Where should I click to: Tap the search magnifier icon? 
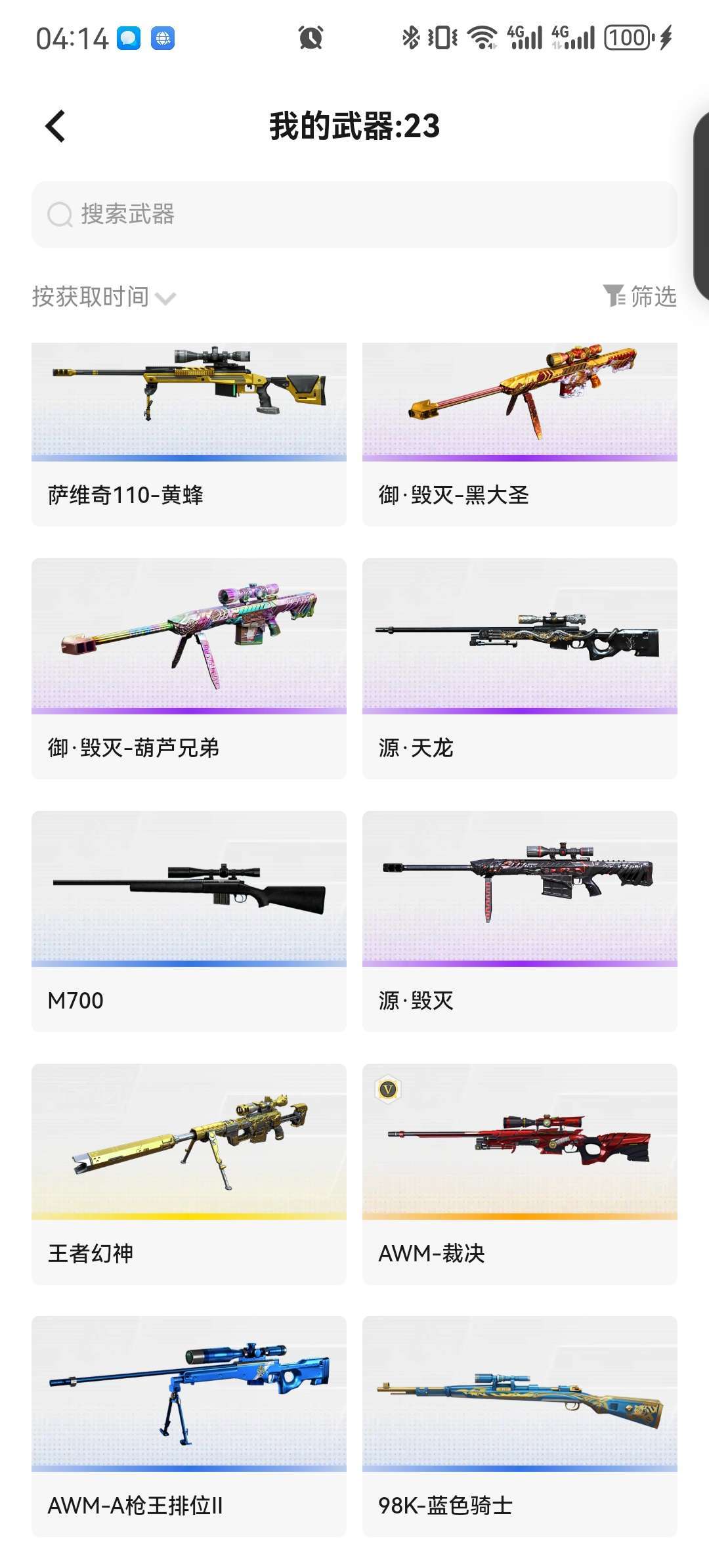(58, 213)
